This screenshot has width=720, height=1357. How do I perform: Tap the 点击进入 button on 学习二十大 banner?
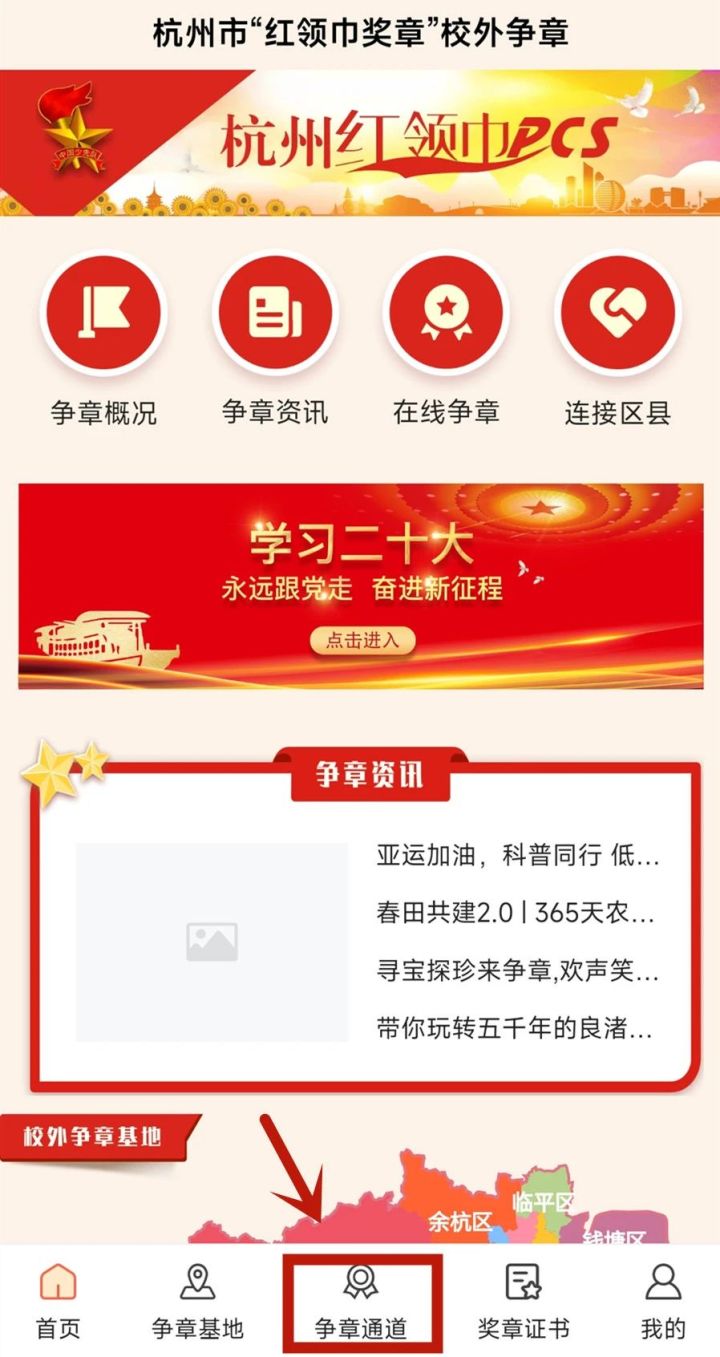point(362,640)
